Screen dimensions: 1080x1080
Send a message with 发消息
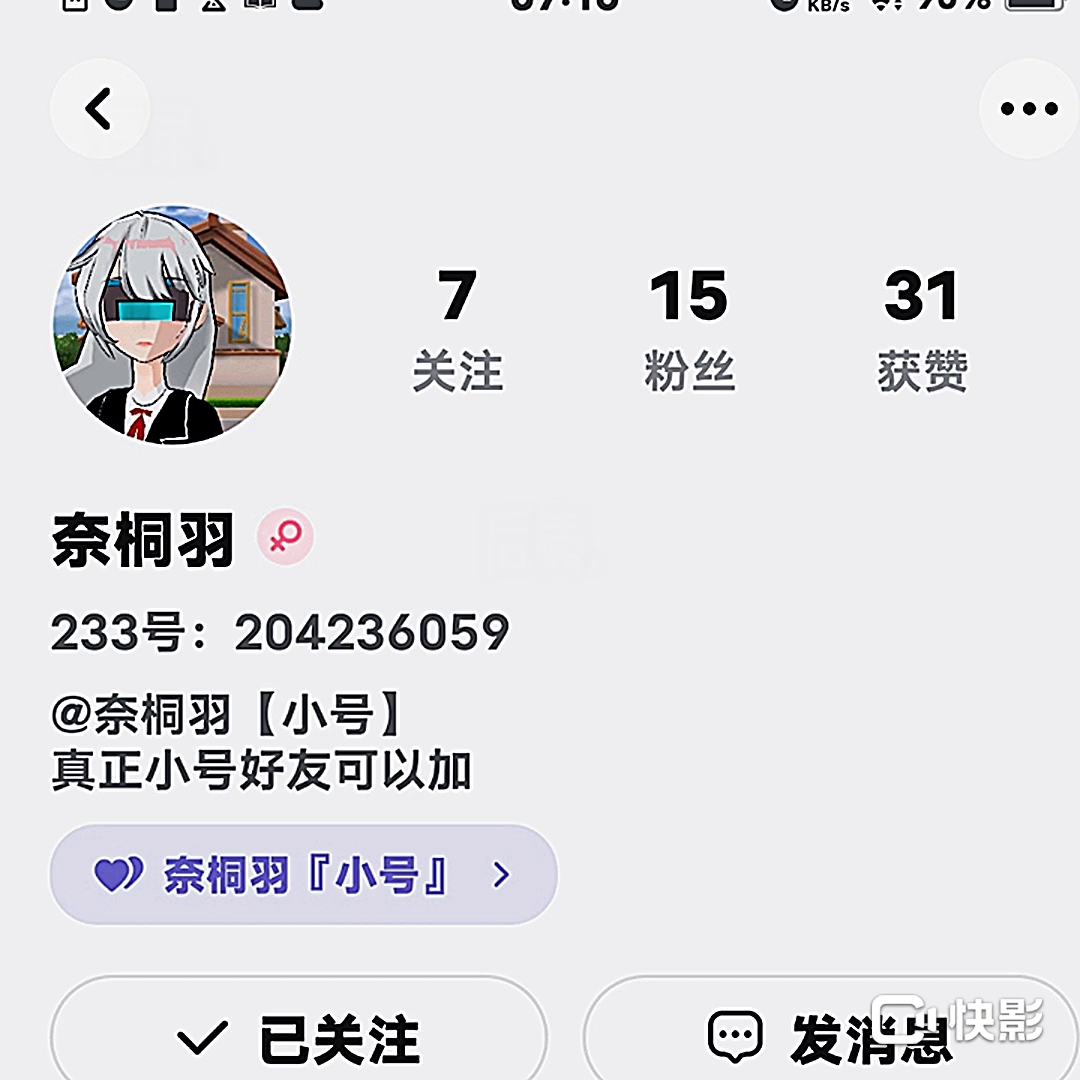(x=830, y=1036)
